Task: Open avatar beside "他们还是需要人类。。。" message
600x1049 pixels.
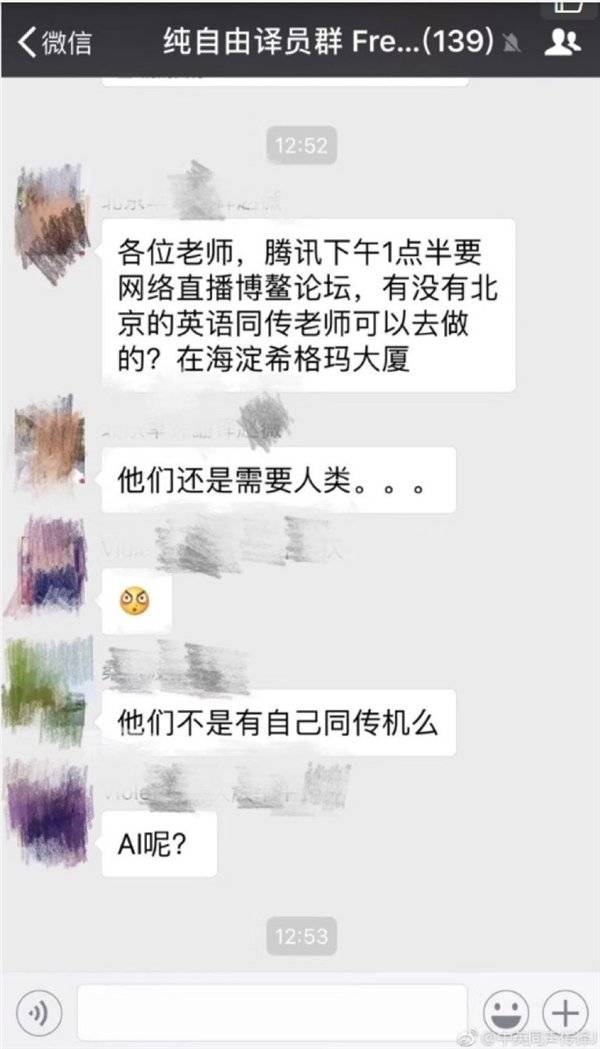Action: 50,444
